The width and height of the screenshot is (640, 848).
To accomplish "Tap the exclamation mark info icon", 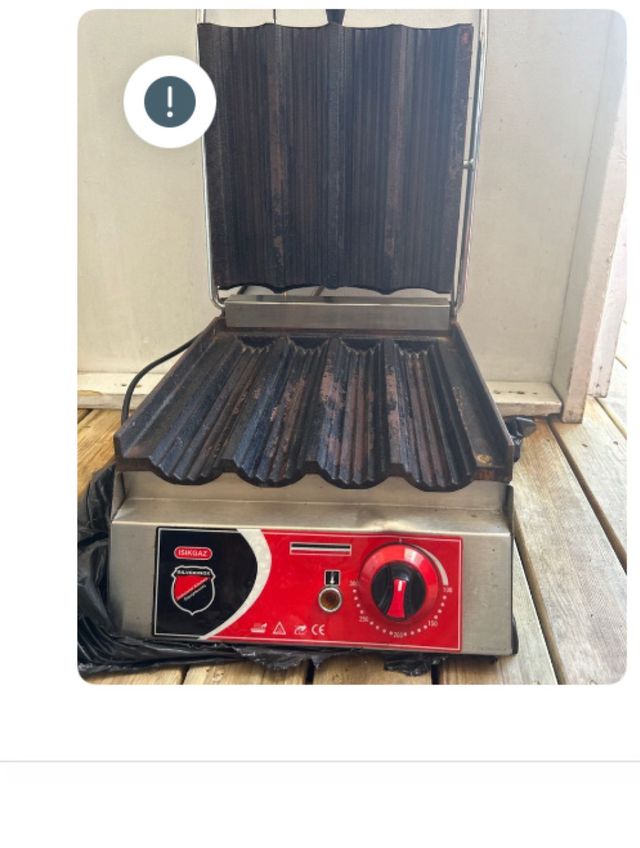I will [x=170, y=102].
